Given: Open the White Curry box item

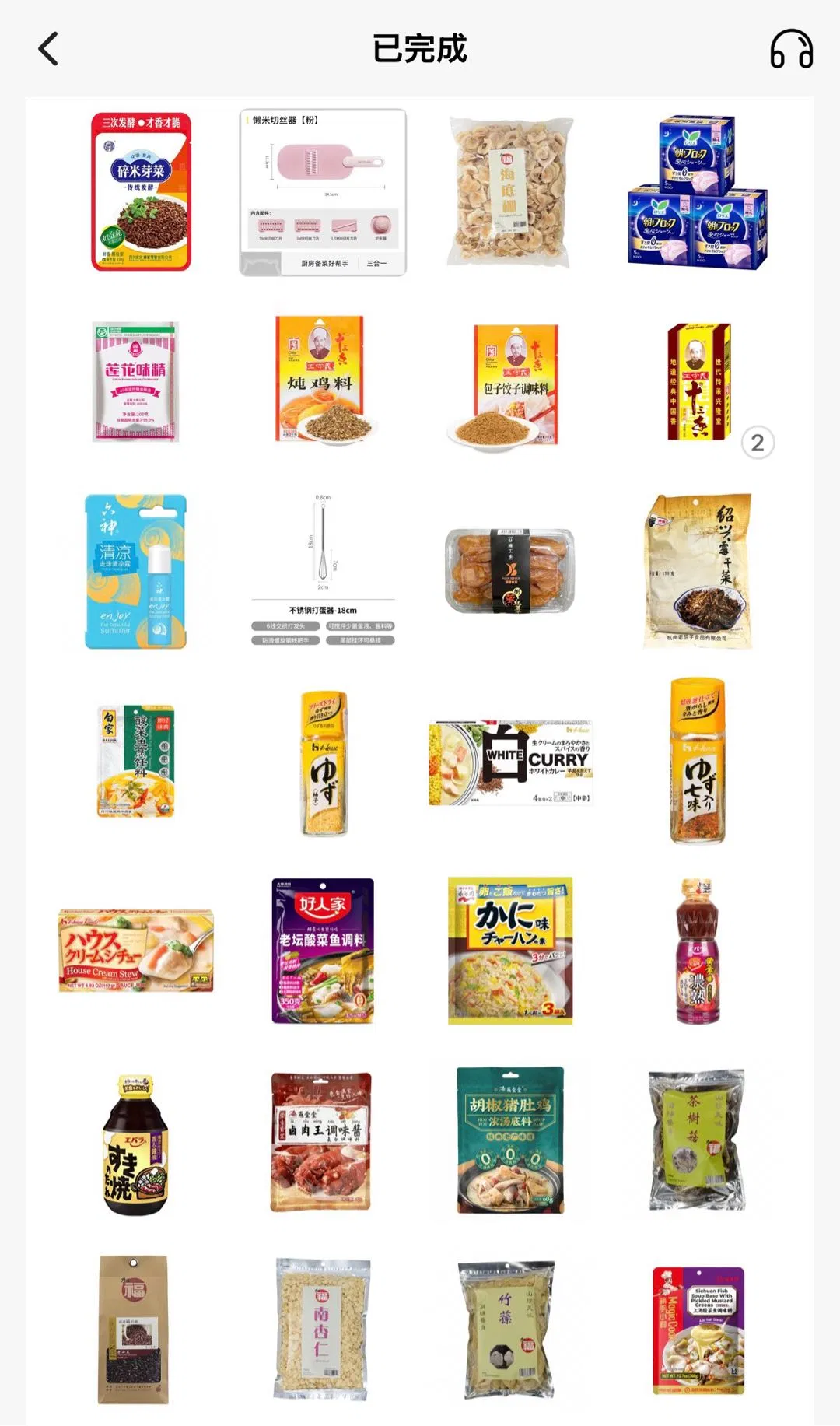Looking at the screenshot, I should tap(510, 762).
